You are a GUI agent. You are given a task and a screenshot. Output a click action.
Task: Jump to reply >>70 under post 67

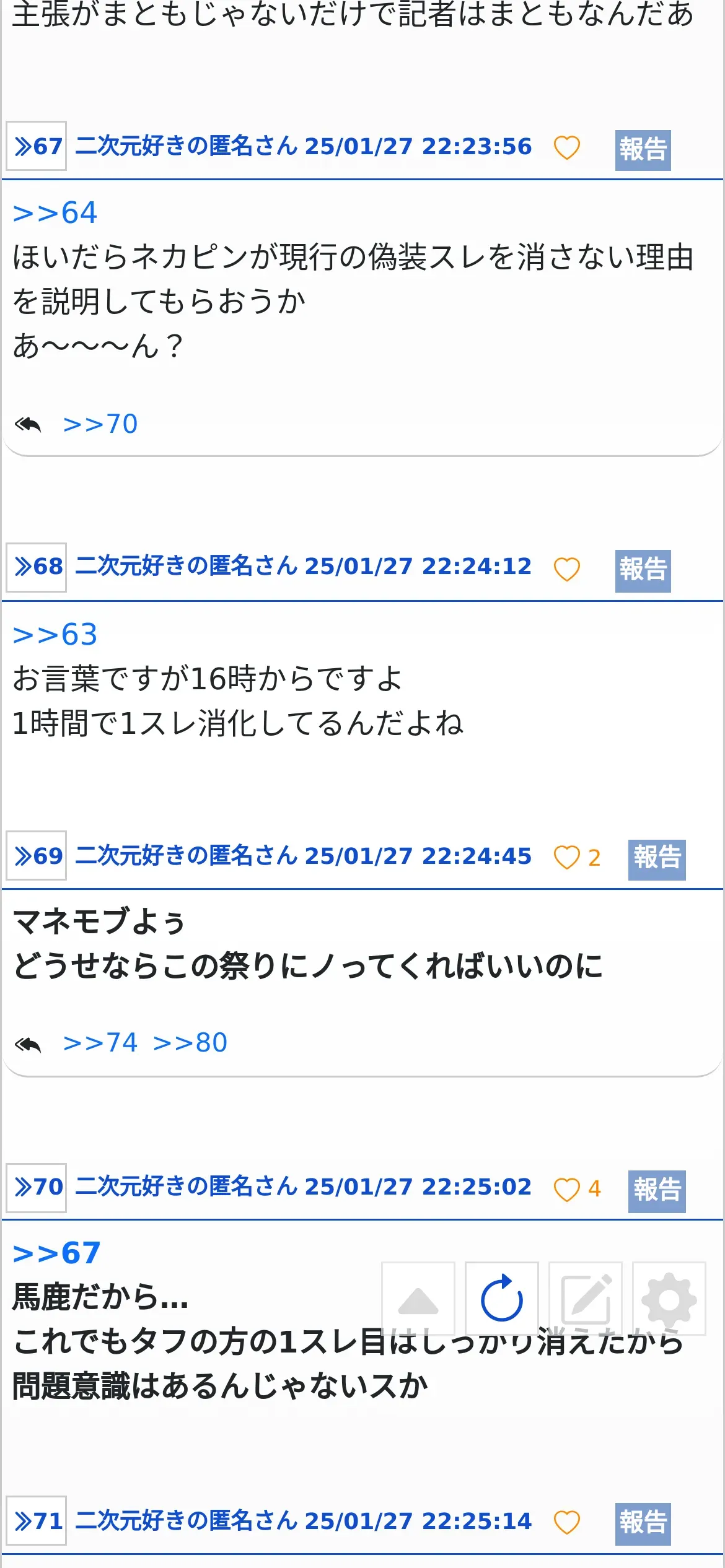point(100,424)
